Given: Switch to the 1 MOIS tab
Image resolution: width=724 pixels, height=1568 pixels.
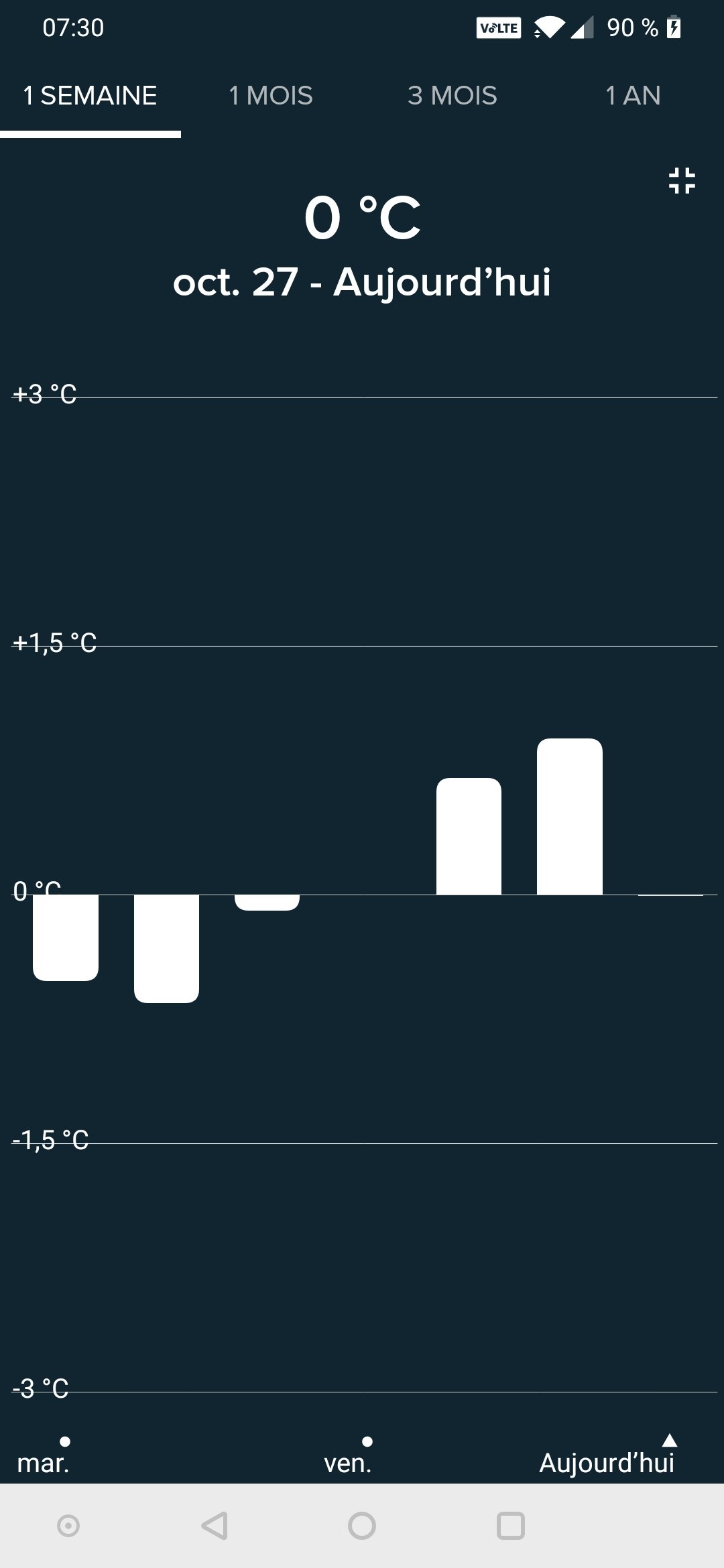Looking at the screenshot, I should point(271,96).
